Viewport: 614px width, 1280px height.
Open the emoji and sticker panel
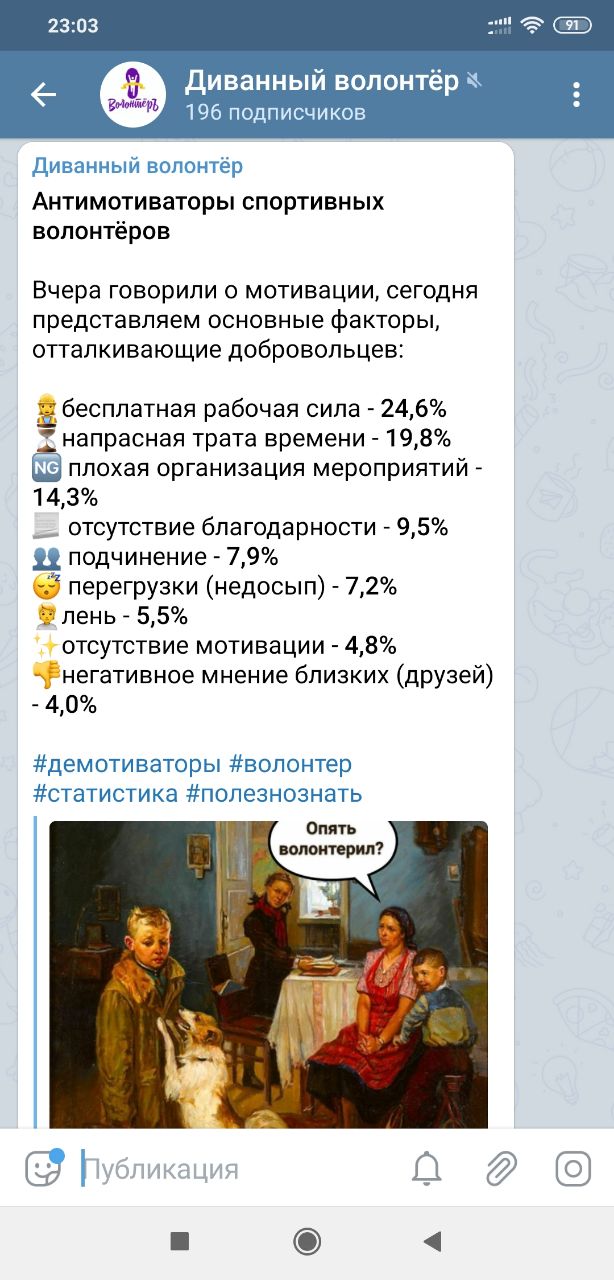pyautogui.click(x=43, y=1168)
